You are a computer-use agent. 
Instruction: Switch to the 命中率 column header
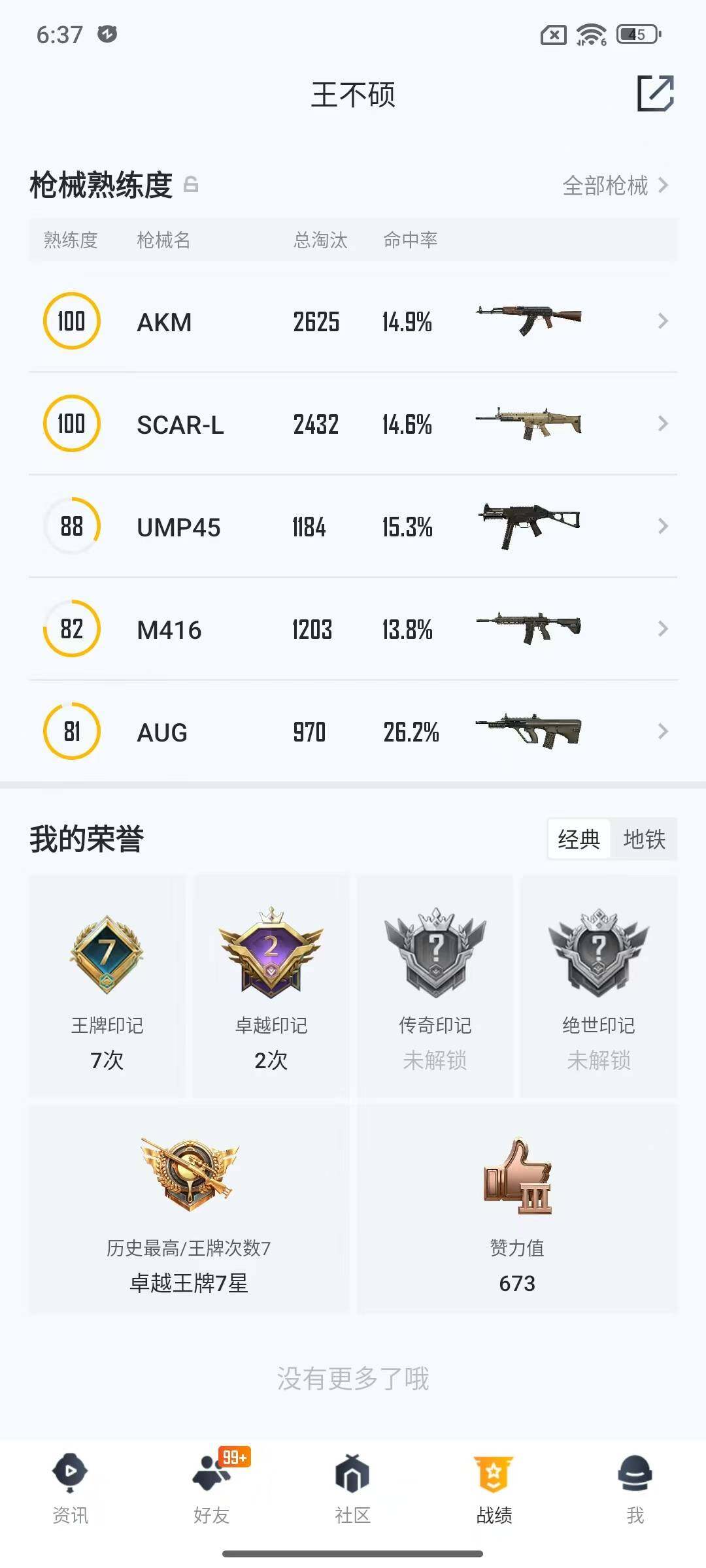(410, 240)
